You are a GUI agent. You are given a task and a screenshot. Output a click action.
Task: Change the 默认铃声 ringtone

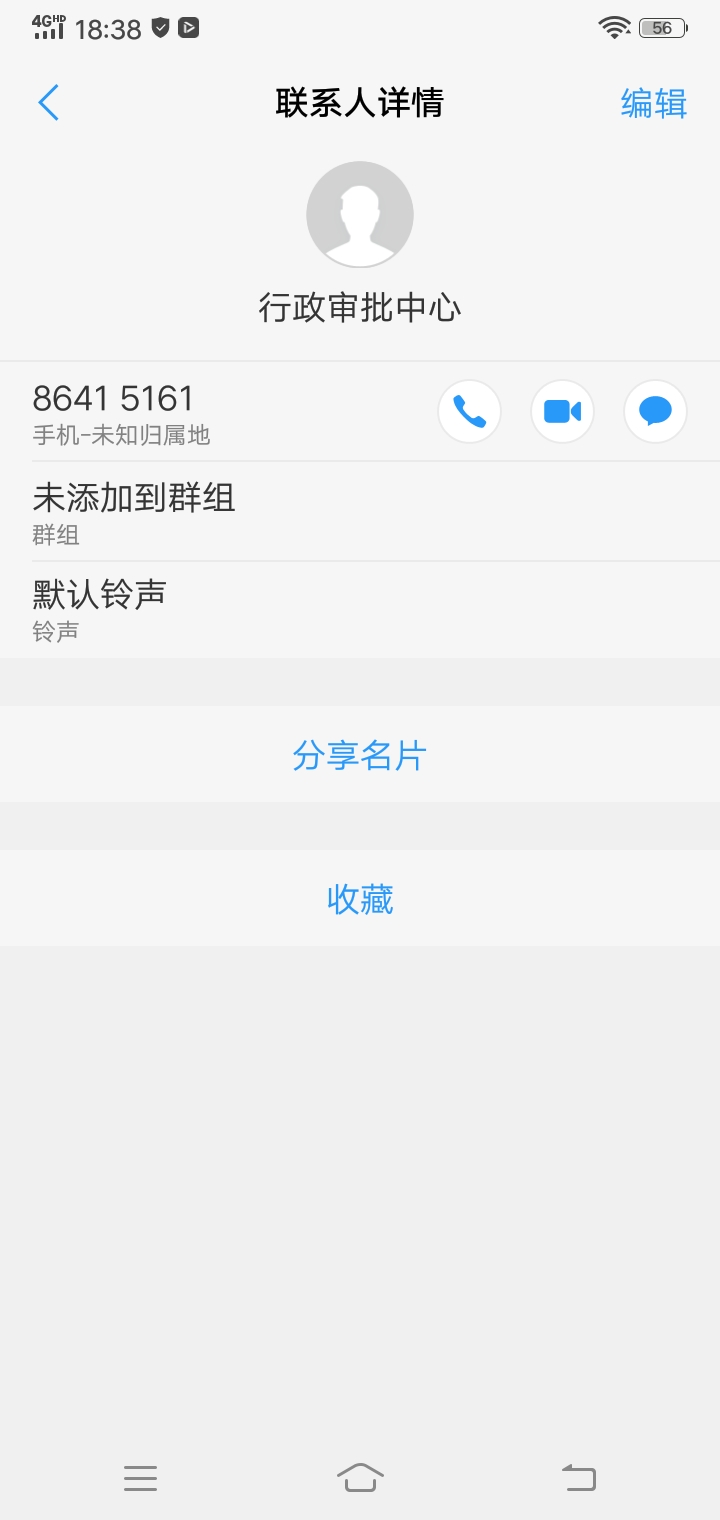[360, 608]
